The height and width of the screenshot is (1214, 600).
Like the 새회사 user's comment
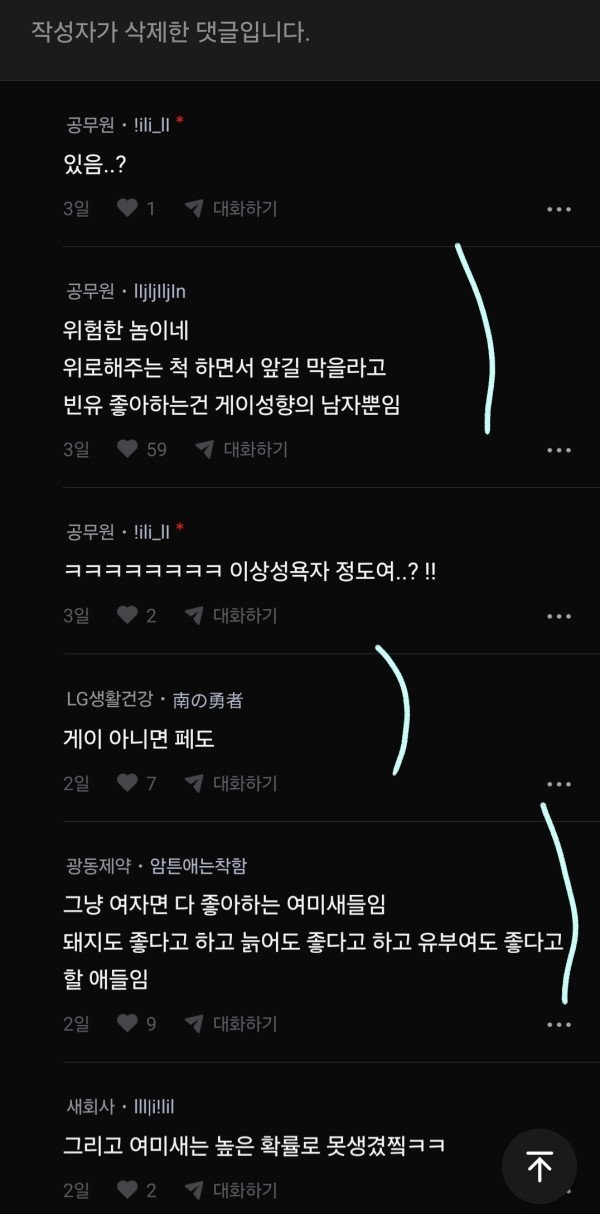pyautogui.click(x=128, y=1190)
